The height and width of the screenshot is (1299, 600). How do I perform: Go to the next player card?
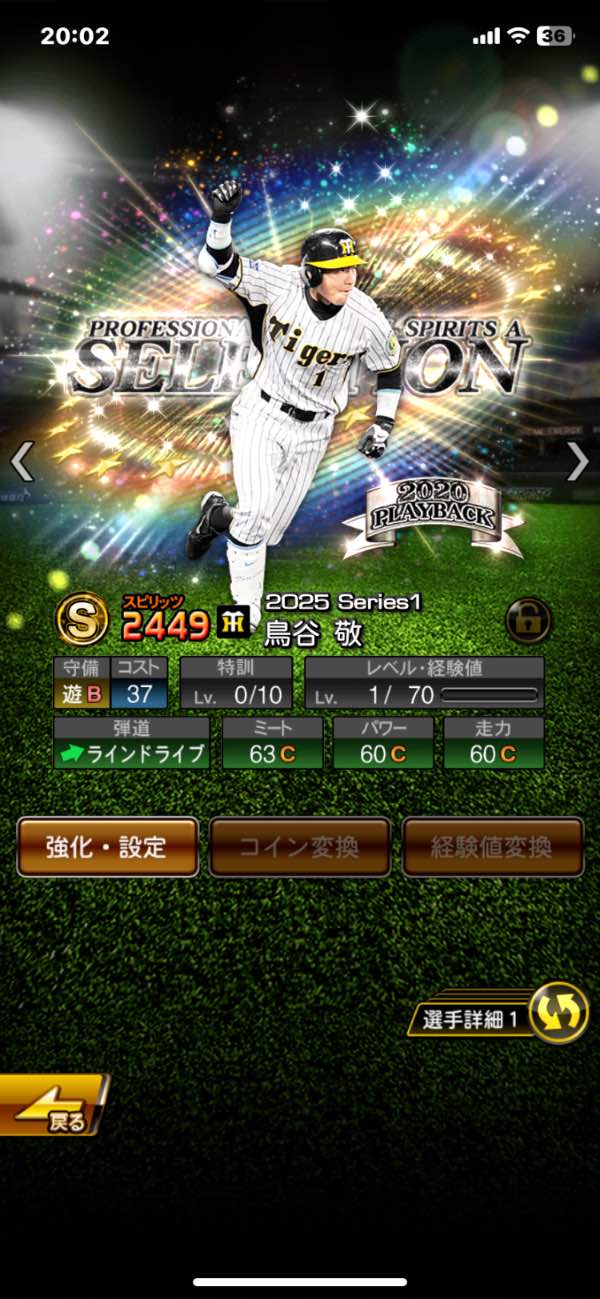pos(578,461)
